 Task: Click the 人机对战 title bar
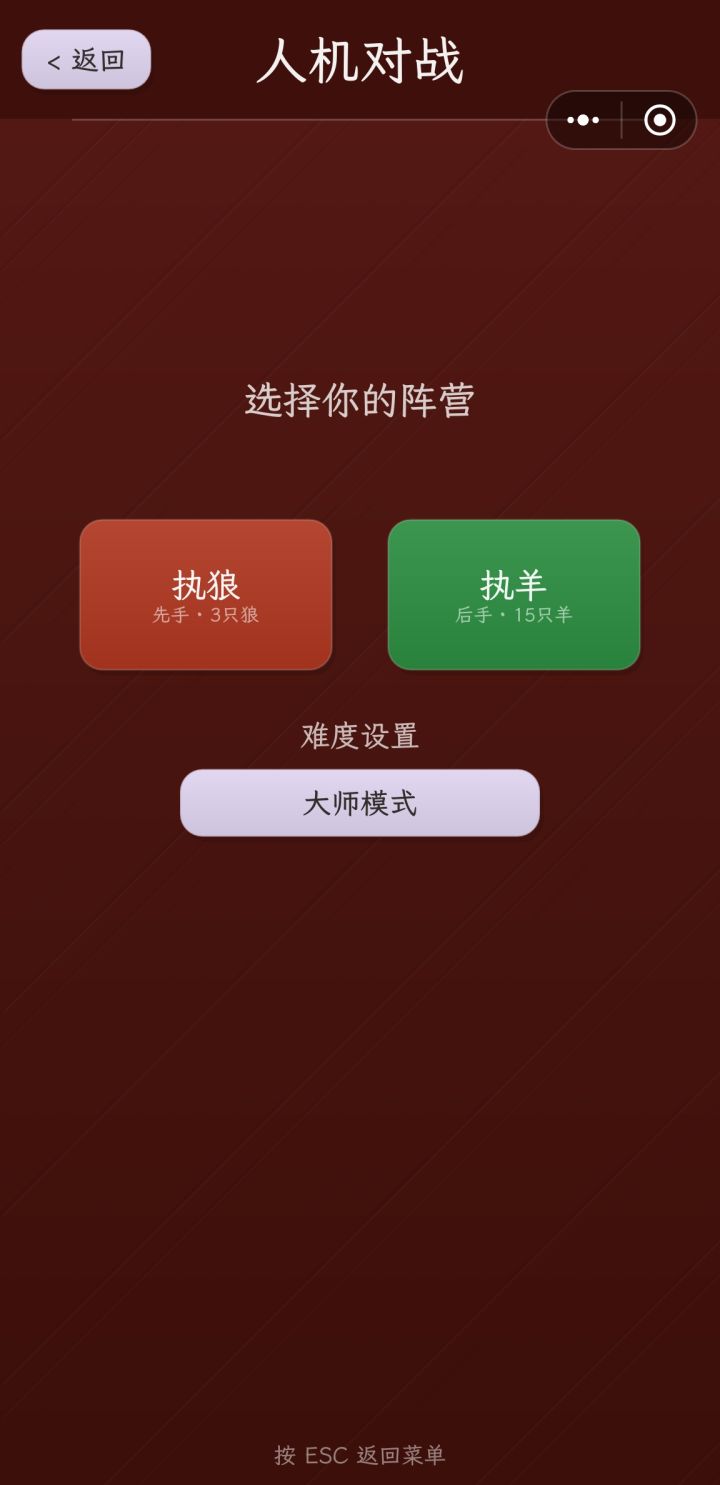tap(360, 58)
